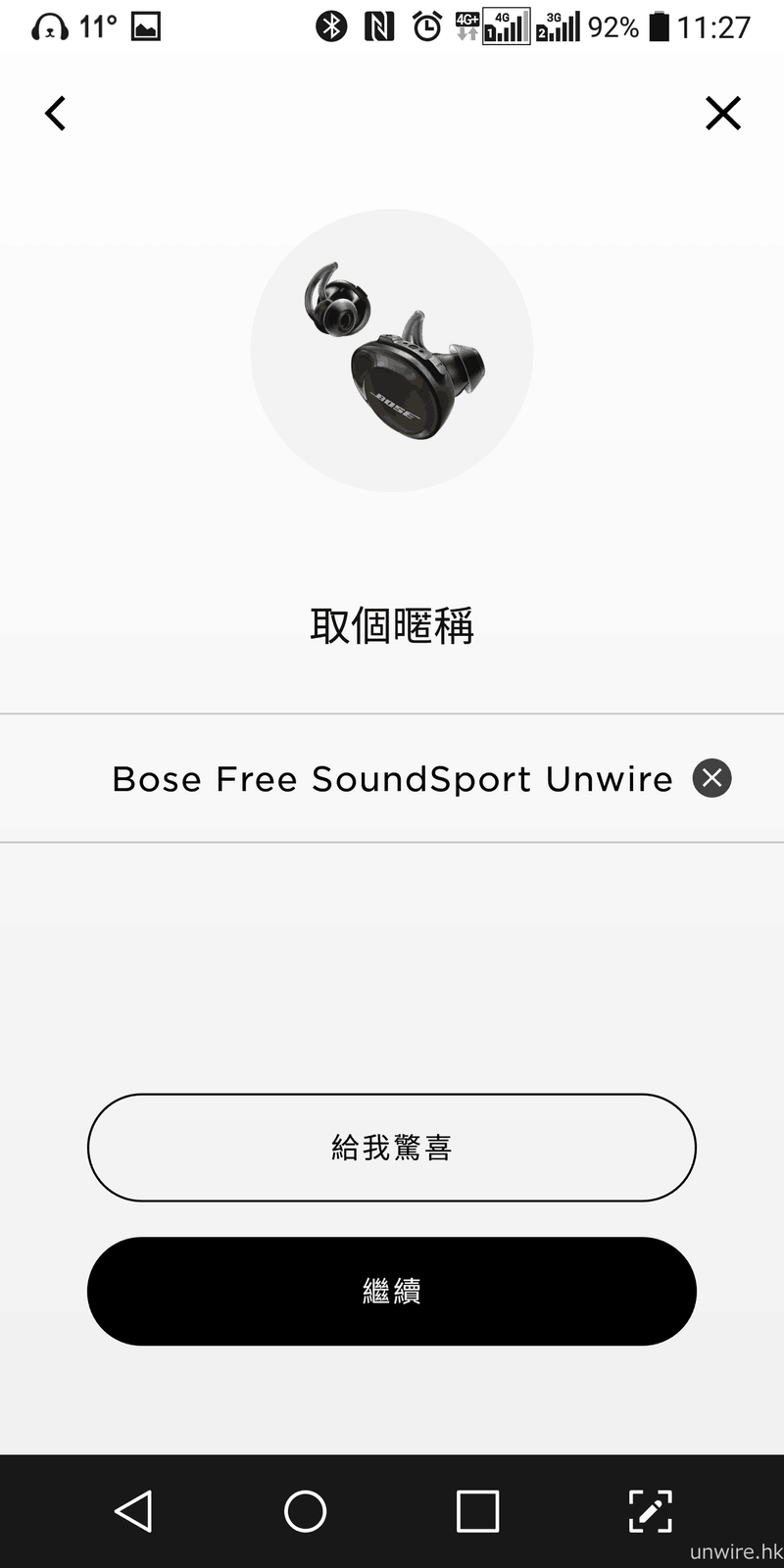Go back to the previous setup step
This screenshot has height=1568, width=784.
click(56, 114)
